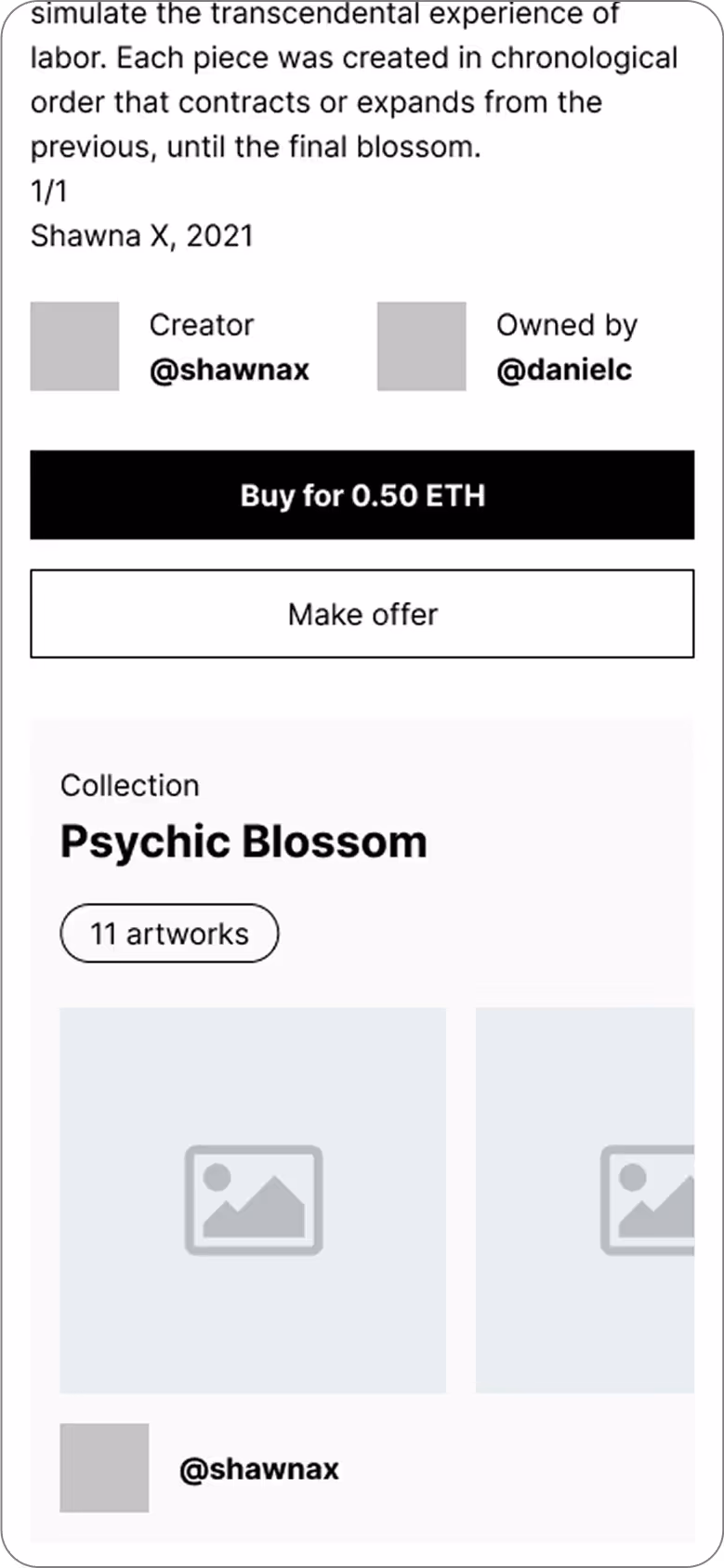View owner @danielc's profile

coord(563,370)
